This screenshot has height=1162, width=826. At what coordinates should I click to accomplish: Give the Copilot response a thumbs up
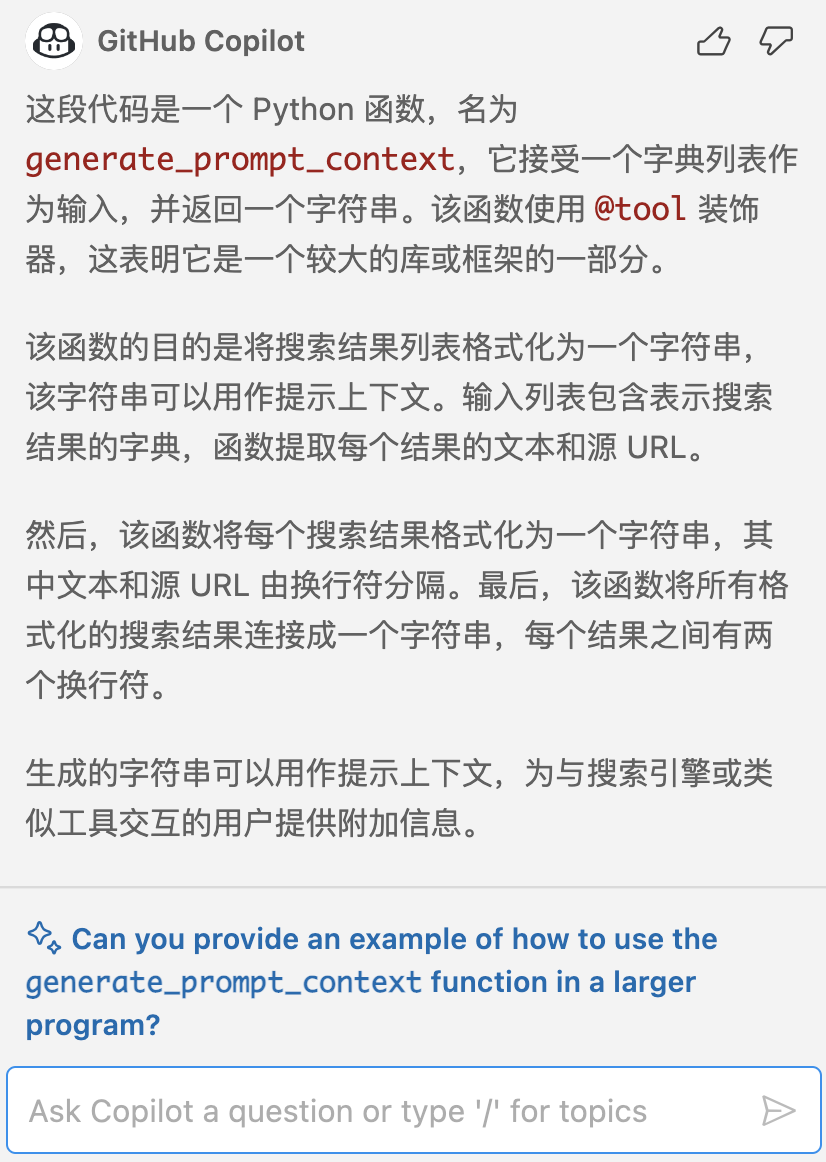tap(713, 42)
